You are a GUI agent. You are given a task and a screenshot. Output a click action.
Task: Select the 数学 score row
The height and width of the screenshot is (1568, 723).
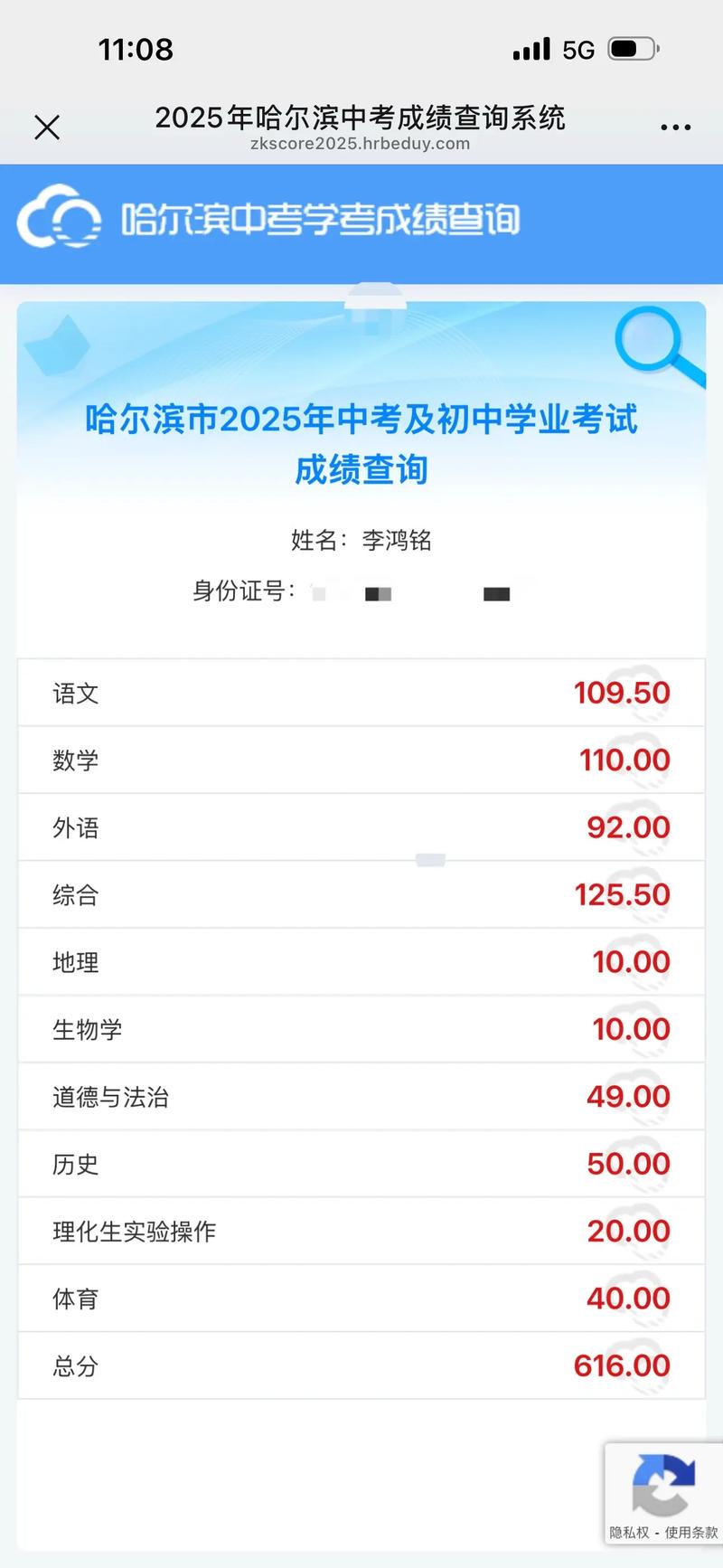click(361, 760)
